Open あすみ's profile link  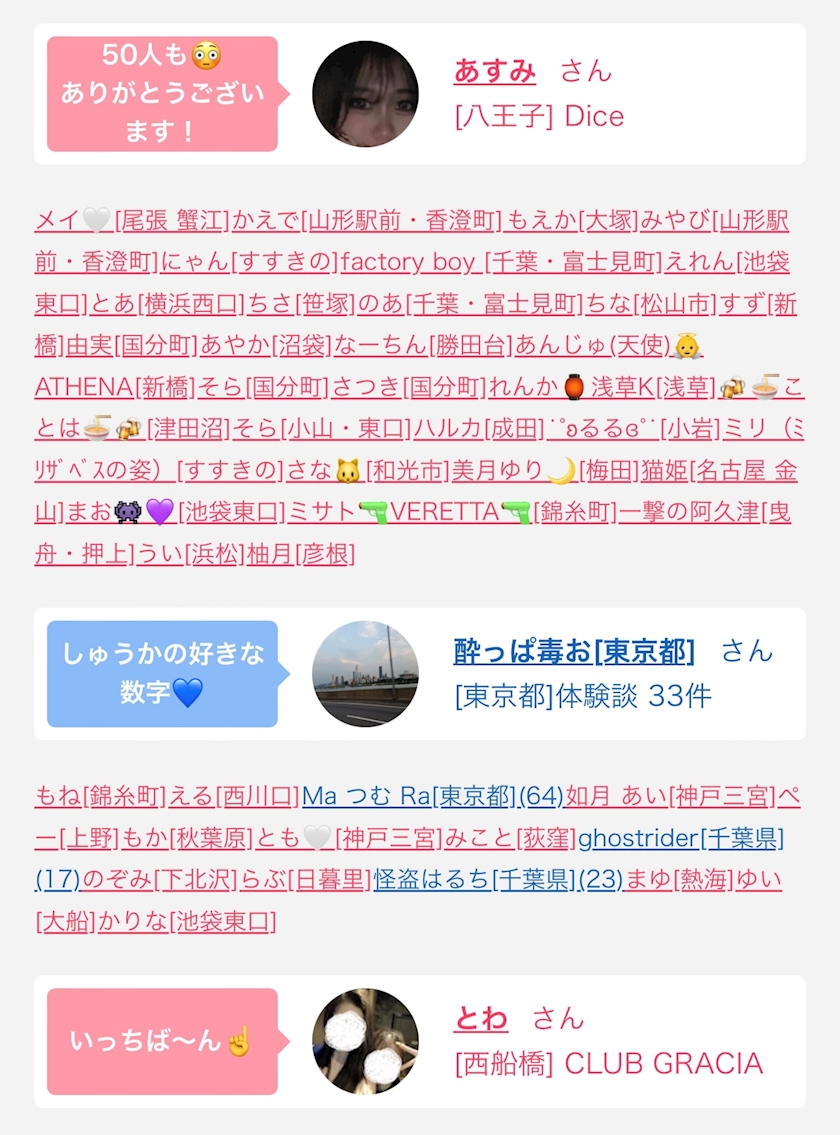point(495,71)
